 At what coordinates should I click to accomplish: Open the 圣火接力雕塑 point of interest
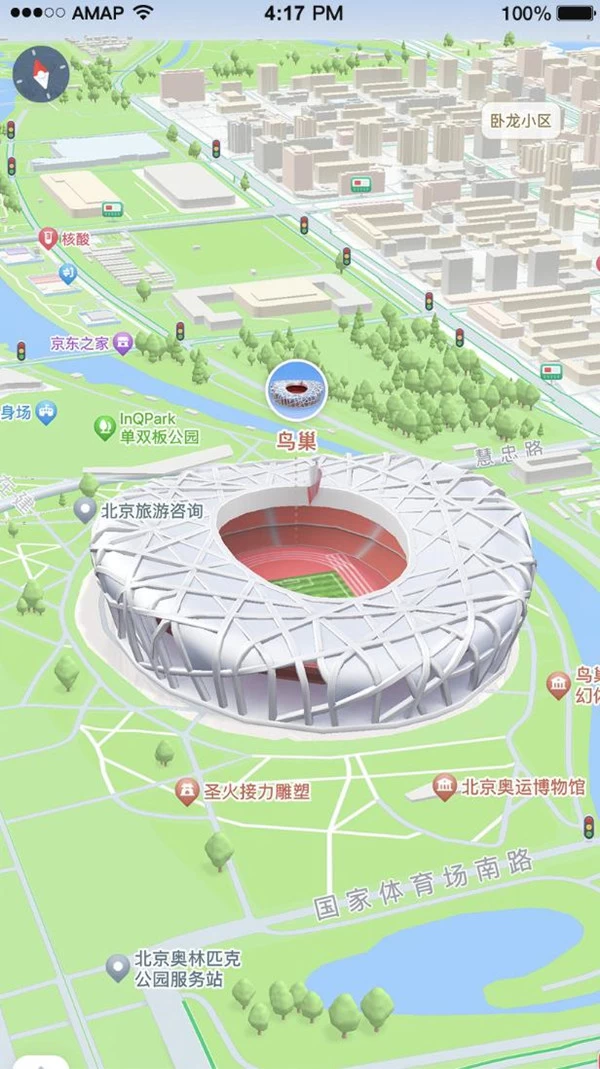186,792
